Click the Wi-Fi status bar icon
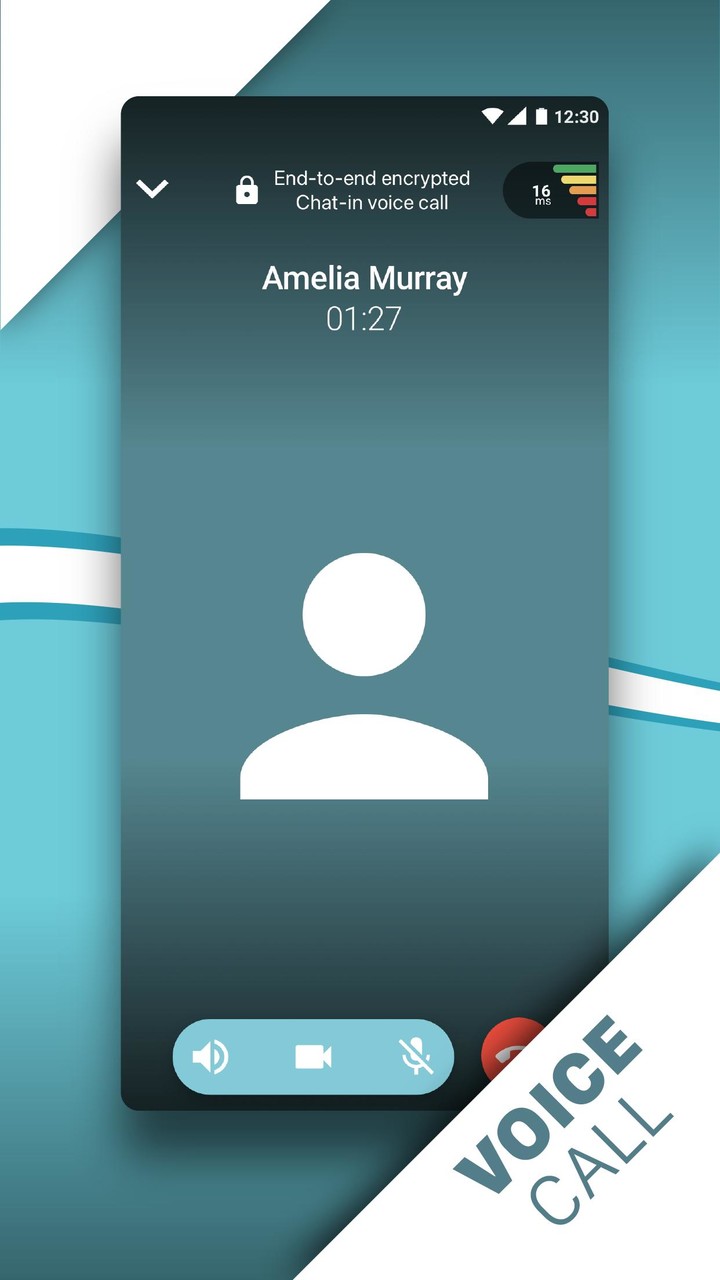 click(x=492, y=116)
